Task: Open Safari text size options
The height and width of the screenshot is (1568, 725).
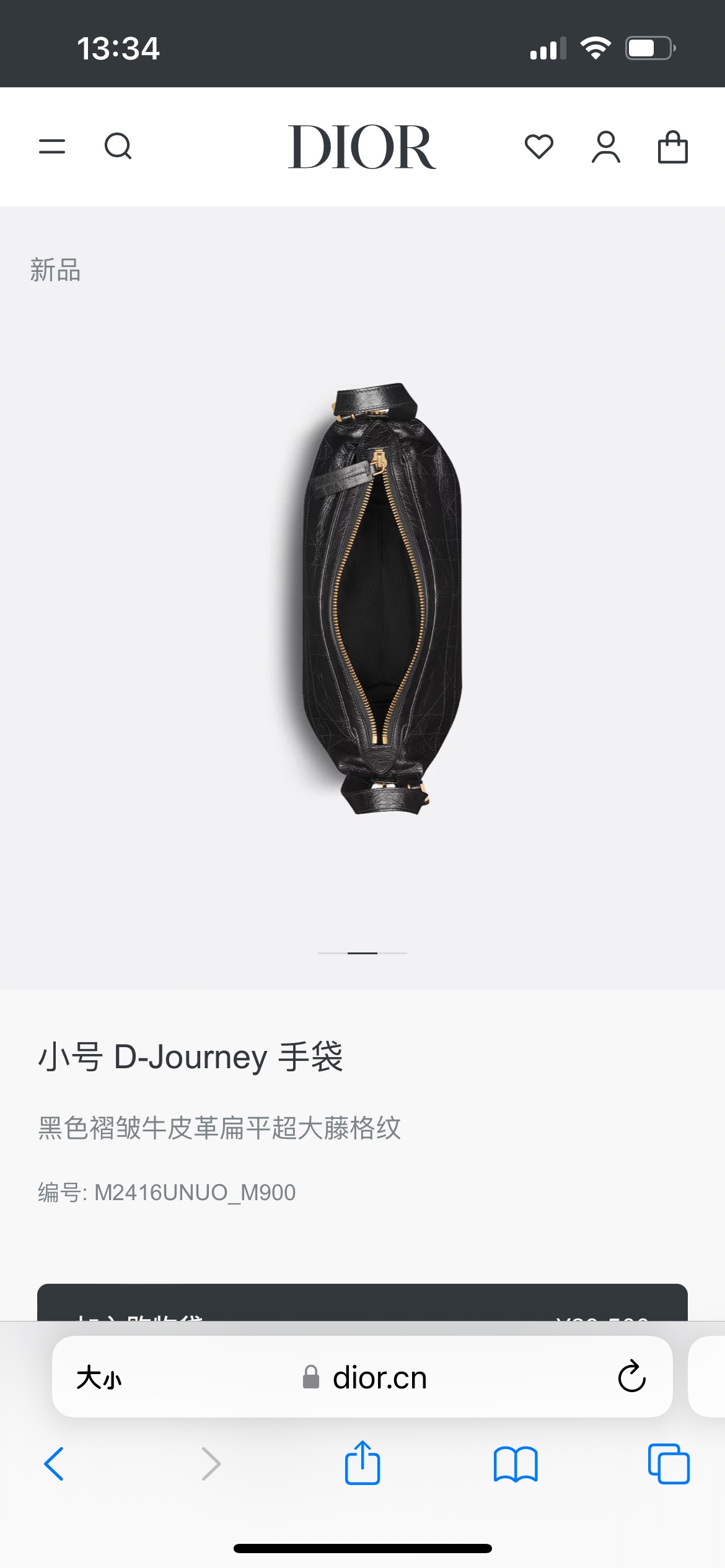Action: click(99, 1378)
